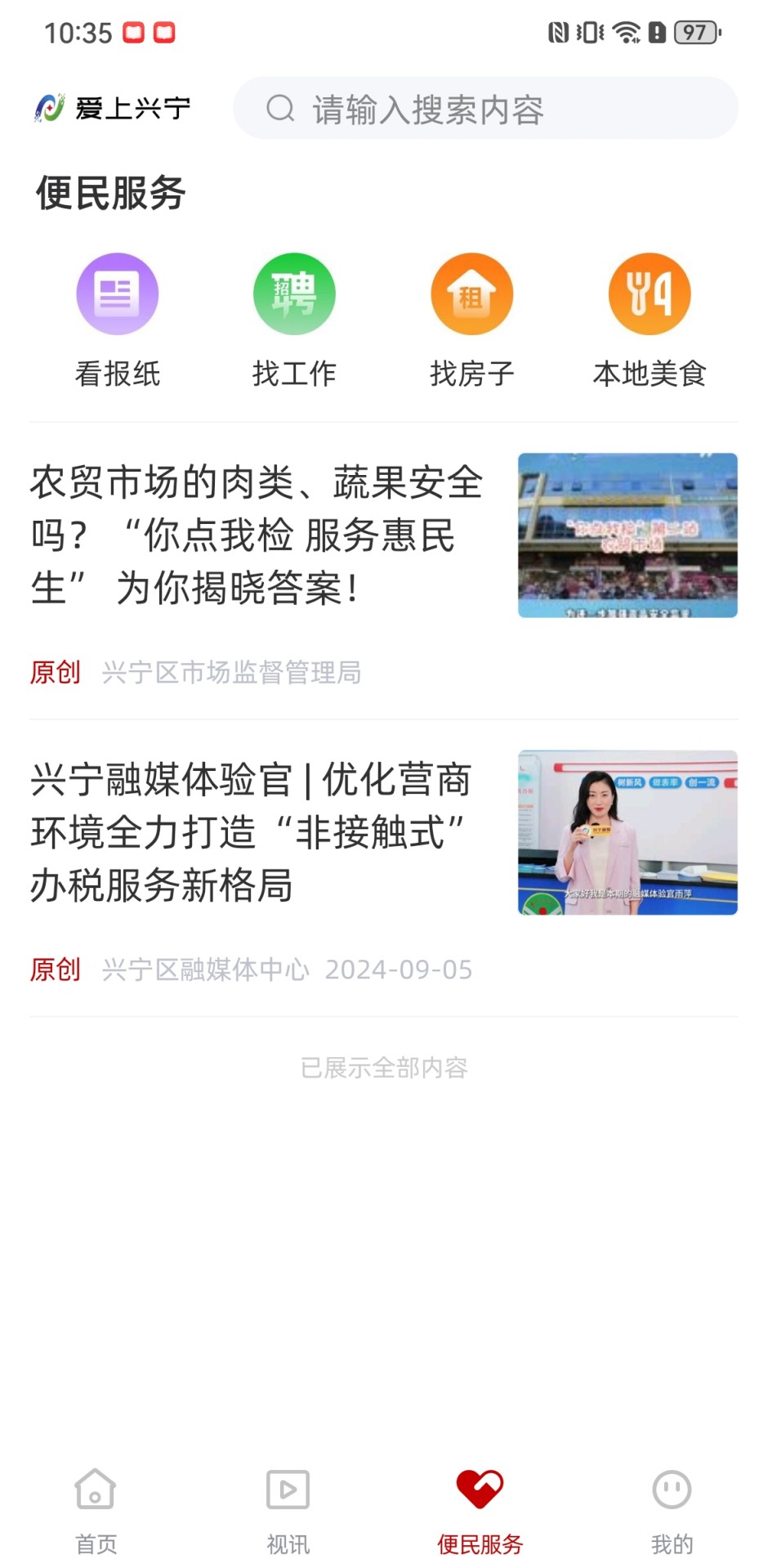Screen dimensions: 768x1568
Task: Click the 原创 label on the first article
Action: coord(54,673)
